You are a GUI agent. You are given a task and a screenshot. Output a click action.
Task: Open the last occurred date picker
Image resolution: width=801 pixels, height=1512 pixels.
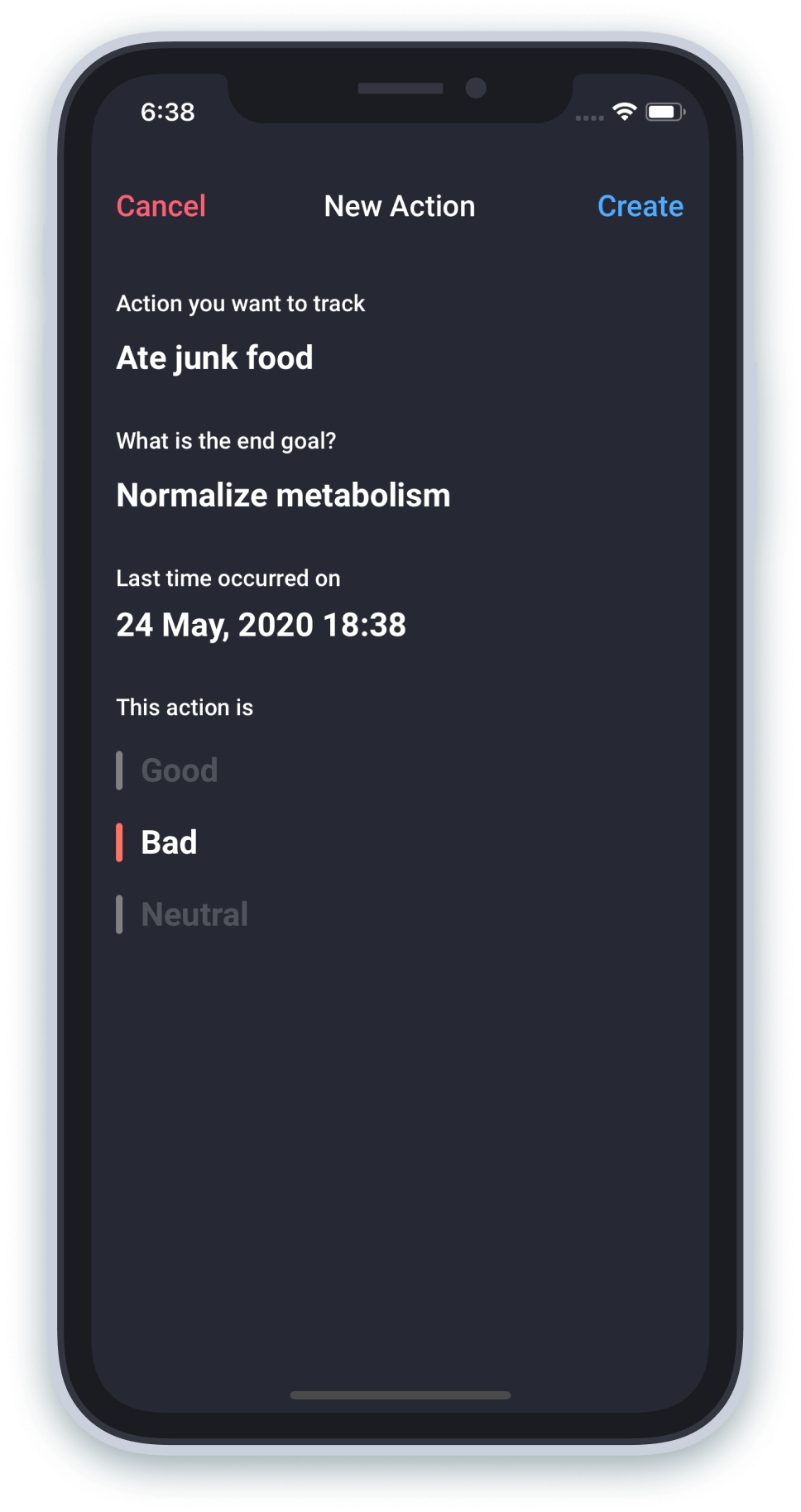(261, 625)
